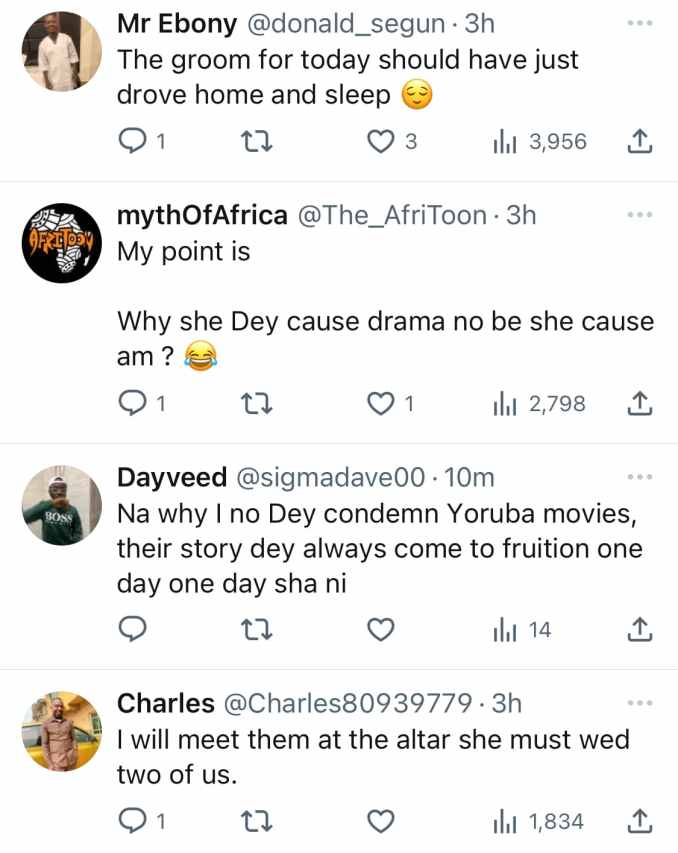This screenshot has height=853, width=678.
Task: Retweet Mr Ebony's post
Action: [258, 143]
